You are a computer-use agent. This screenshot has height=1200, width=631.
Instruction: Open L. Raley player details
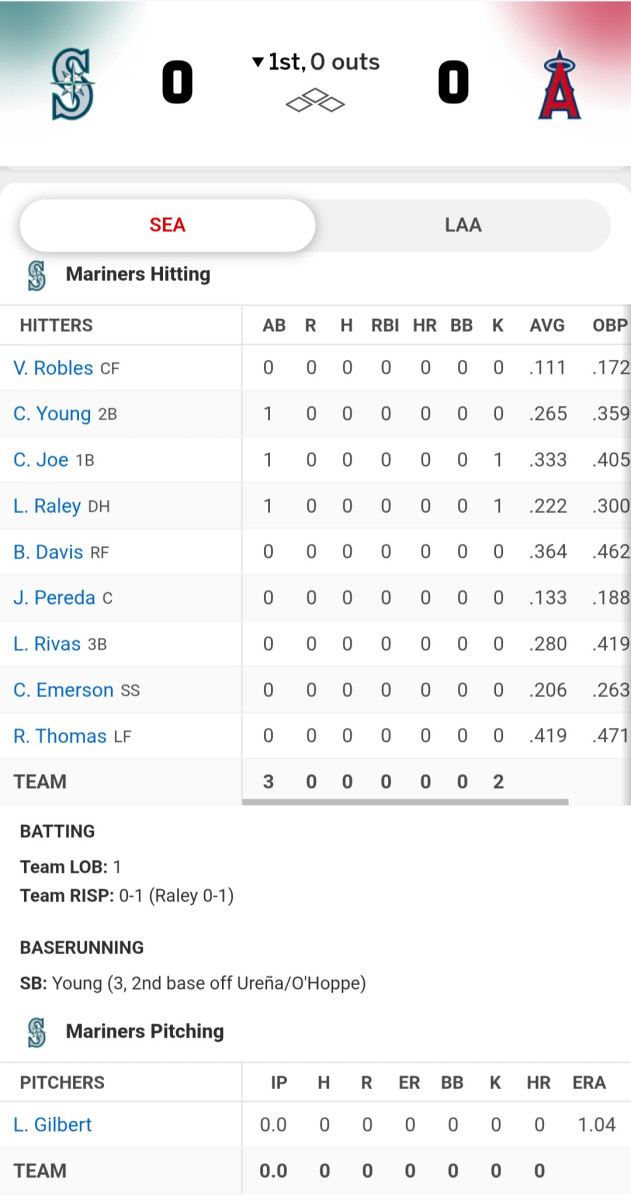pos(47,506)
